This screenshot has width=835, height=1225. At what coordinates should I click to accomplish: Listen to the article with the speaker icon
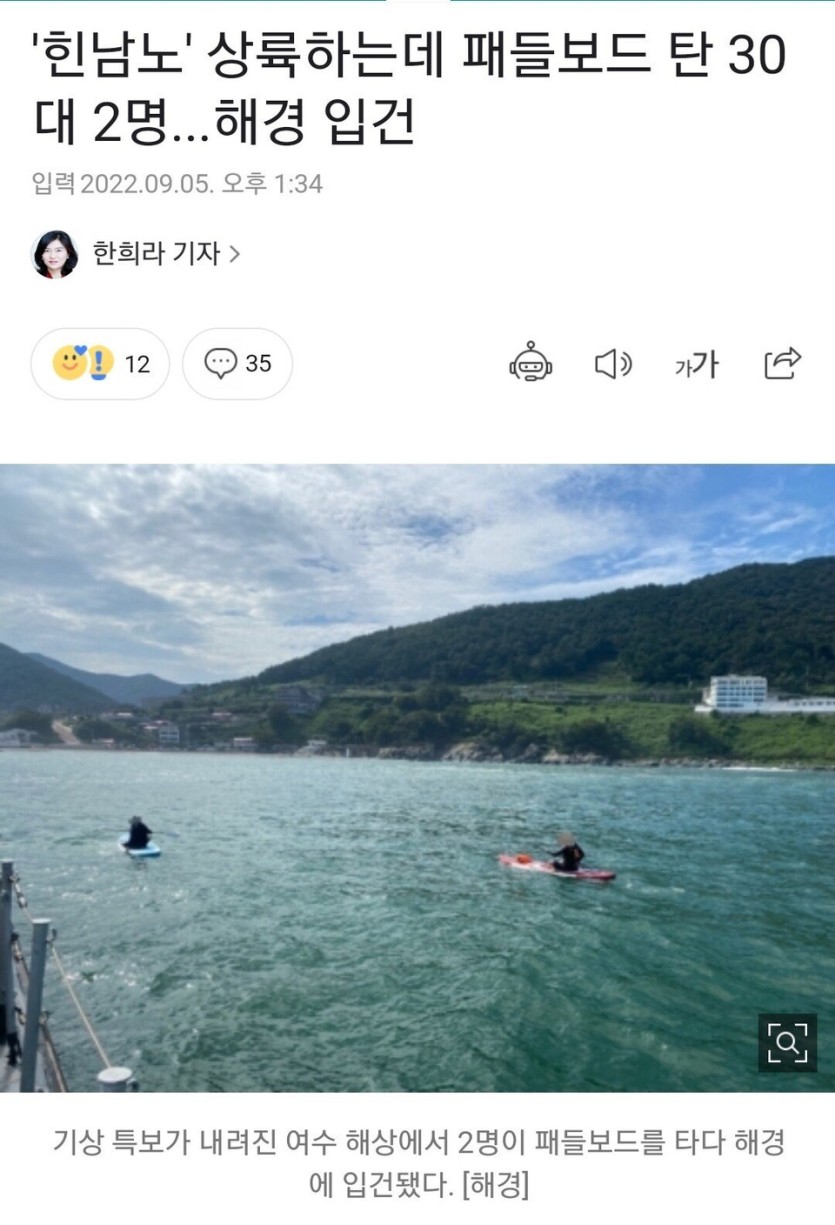(x=613, y=364)
